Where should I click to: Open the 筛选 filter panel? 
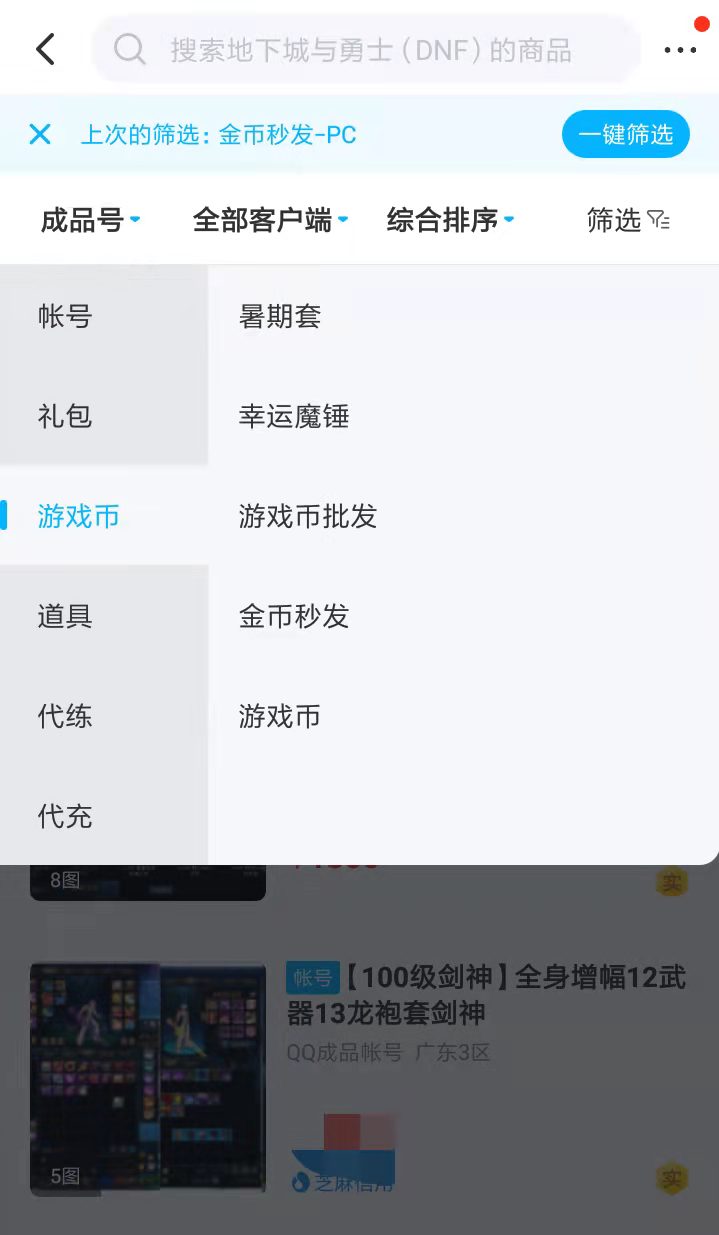pyautogui.click(x=628, y=220)
